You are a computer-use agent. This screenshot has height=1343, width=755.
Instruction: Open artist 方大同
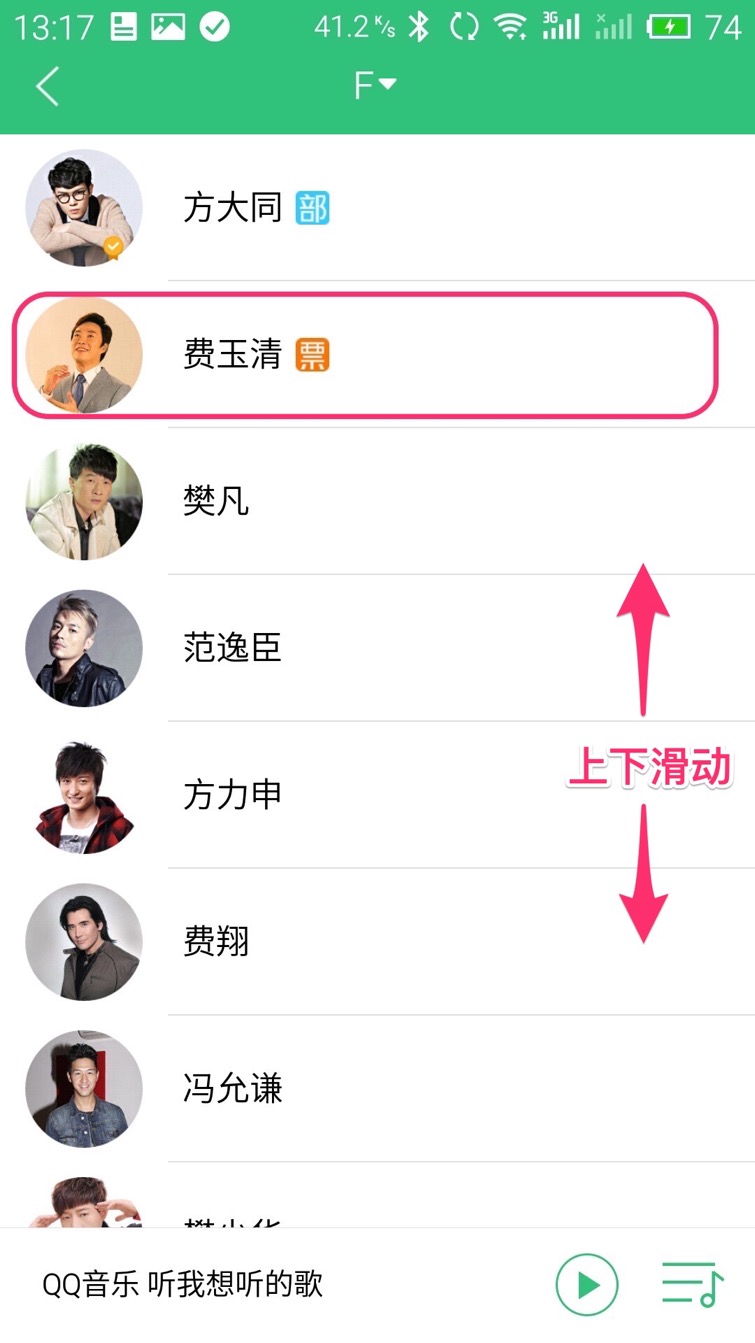(233, 208)
